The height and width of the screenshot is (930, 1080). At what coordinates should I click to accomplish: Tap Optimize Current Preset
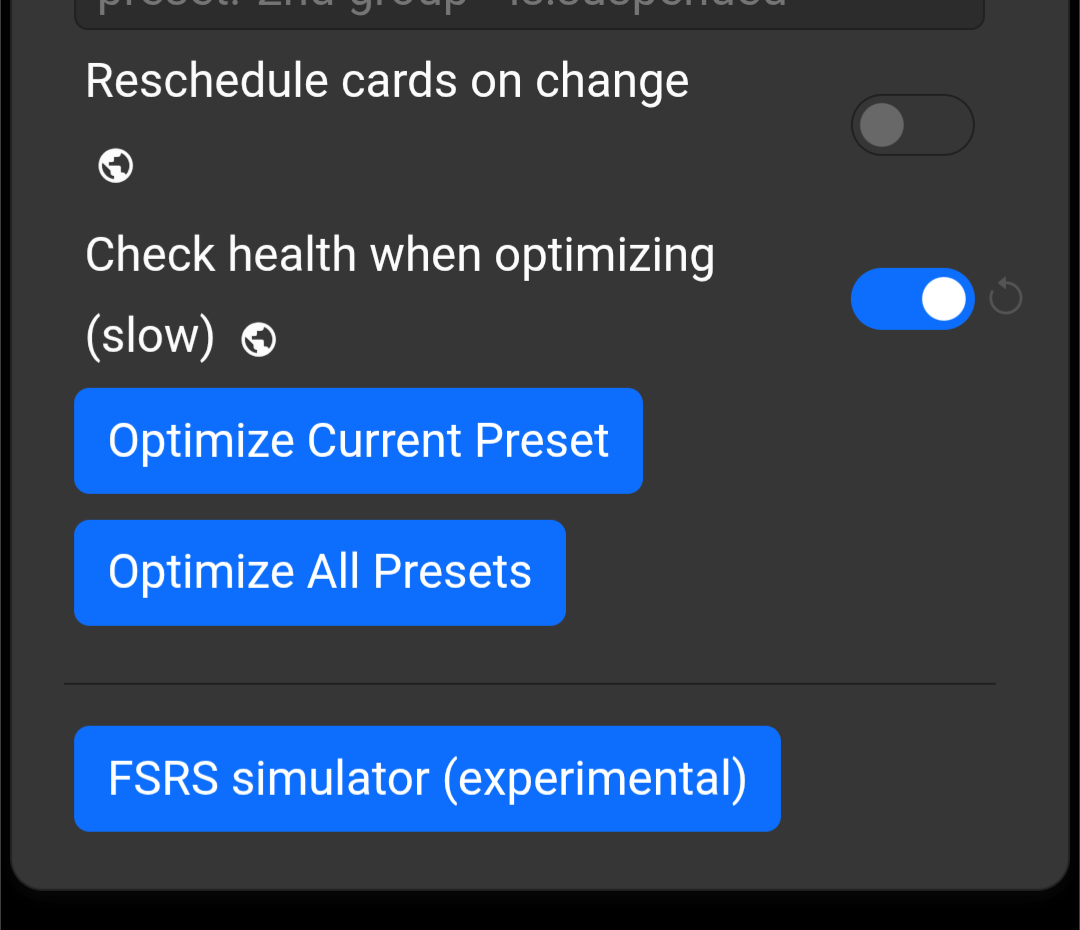[x=358, y=441]
